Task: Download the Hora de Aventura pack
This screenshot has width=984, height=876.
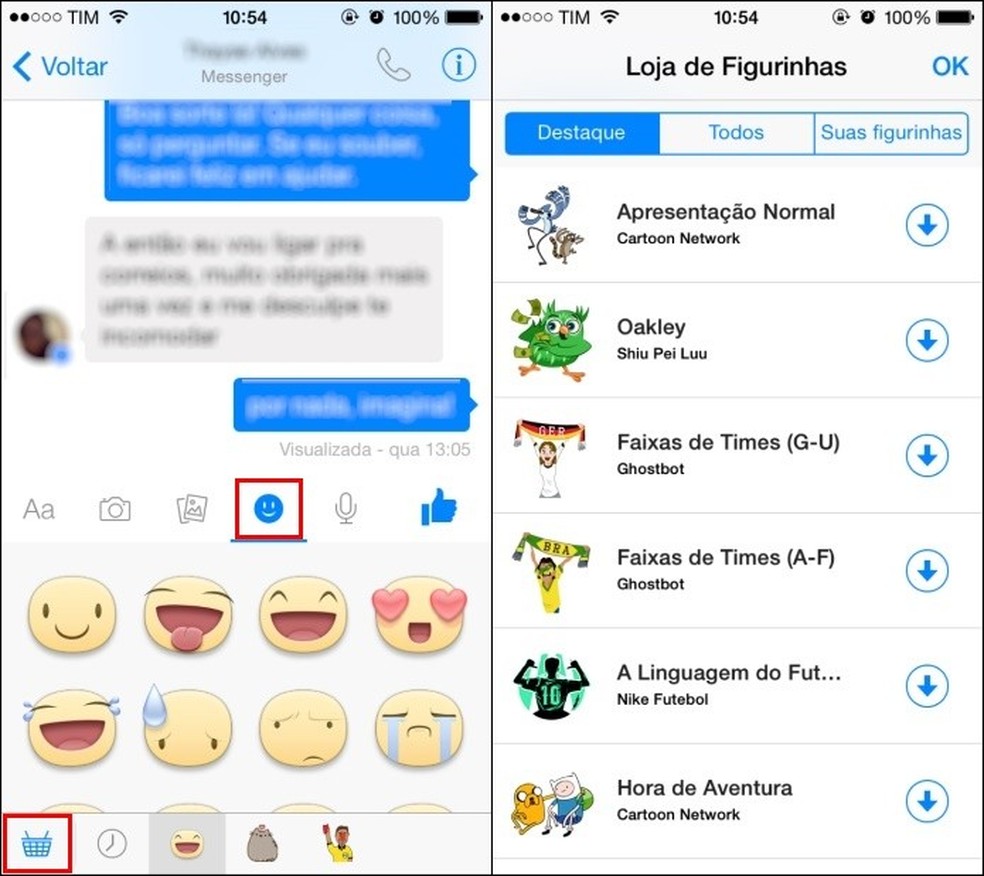Action: pyautogui.click(x=927, y=801)
